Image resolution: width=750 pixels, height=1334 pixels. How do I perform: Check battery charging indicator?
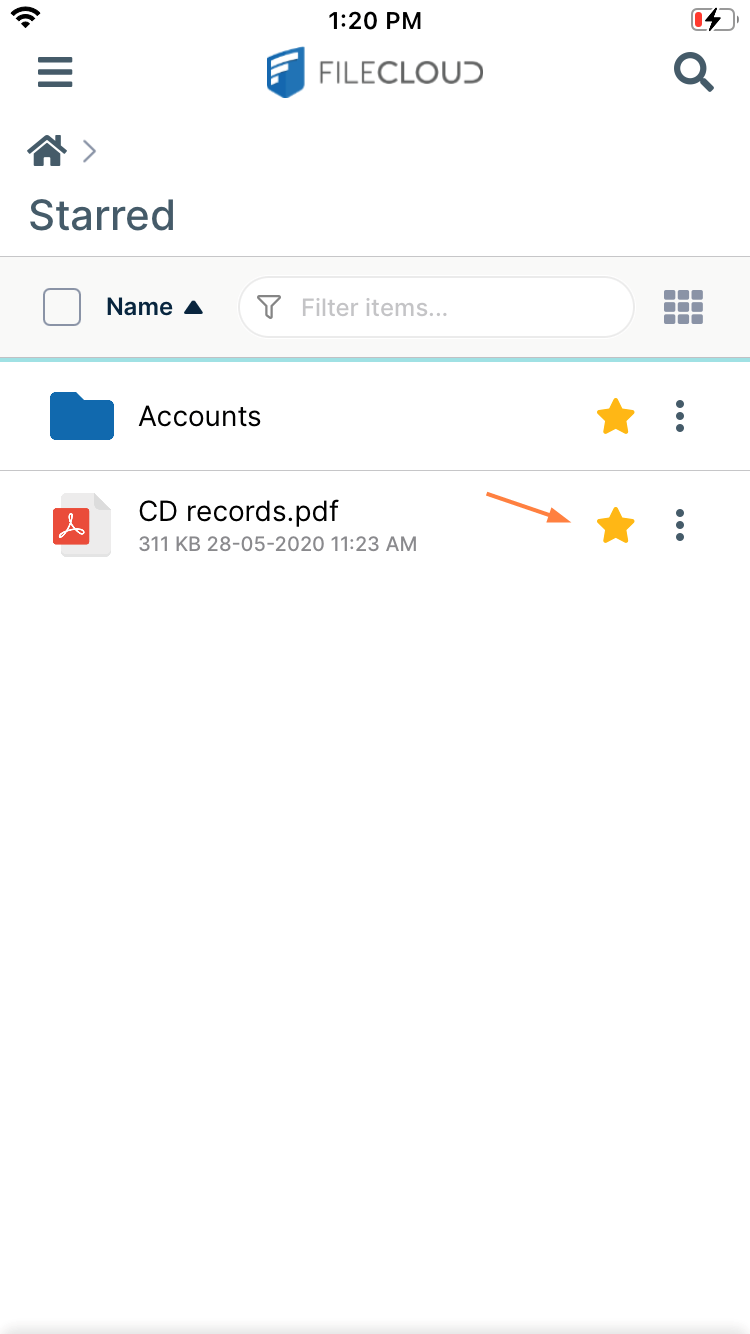(713, 18)
